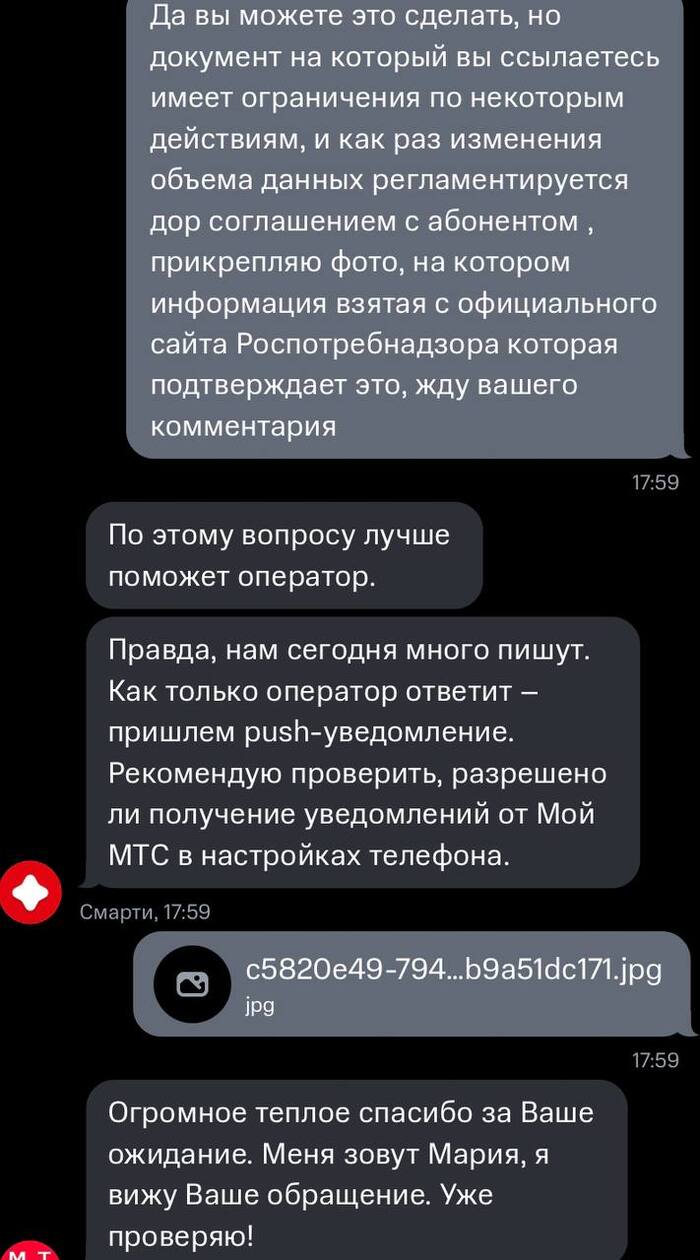Open the attached c5820e49 jpg file

[411, 984]
